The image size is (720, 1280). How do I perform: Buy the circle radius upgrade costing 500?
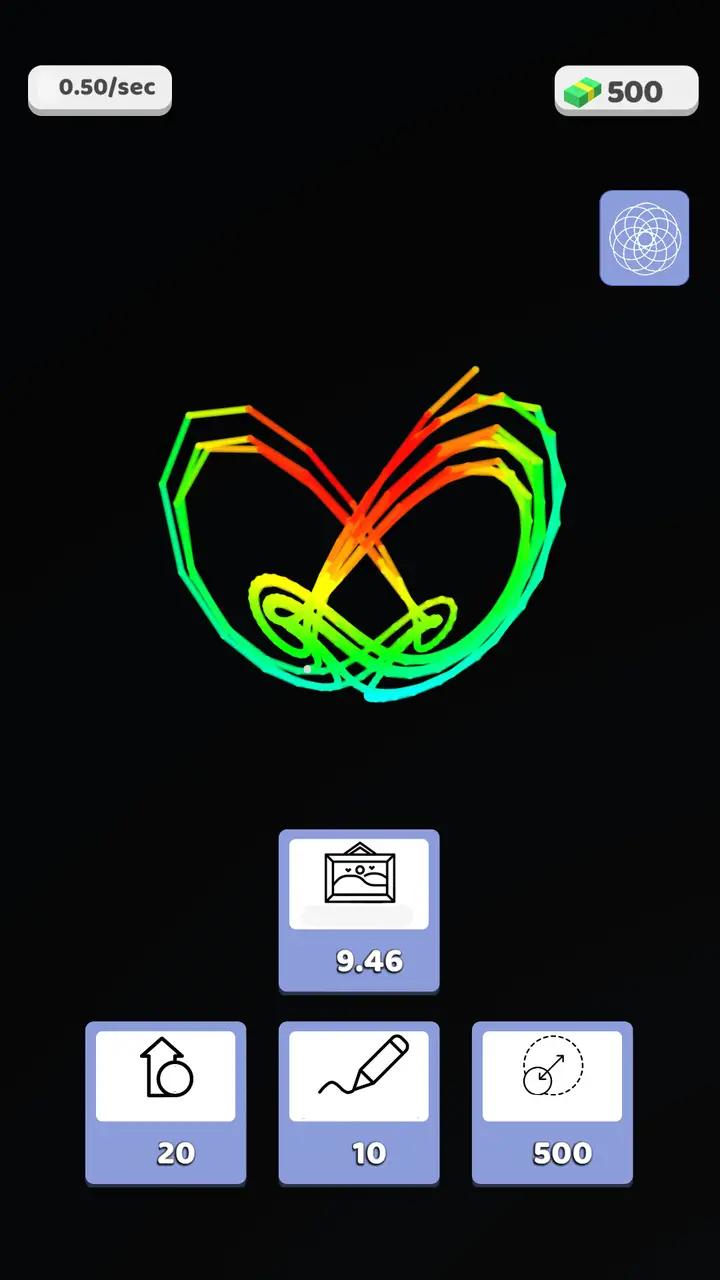pyautogui.click(x=552, y=1102)
